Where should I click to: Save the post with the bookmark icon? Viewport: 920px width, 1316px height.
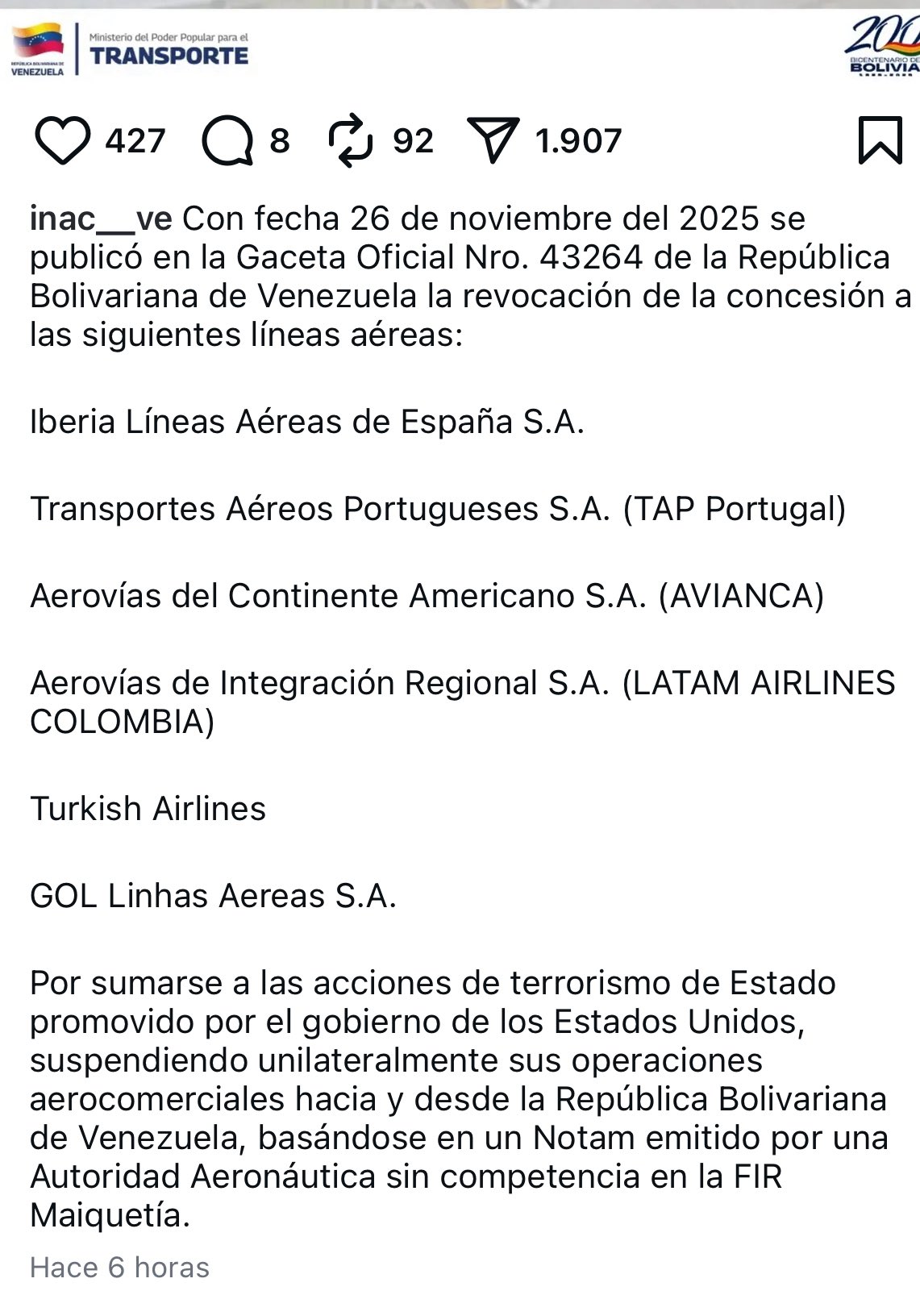click(879, 141)
